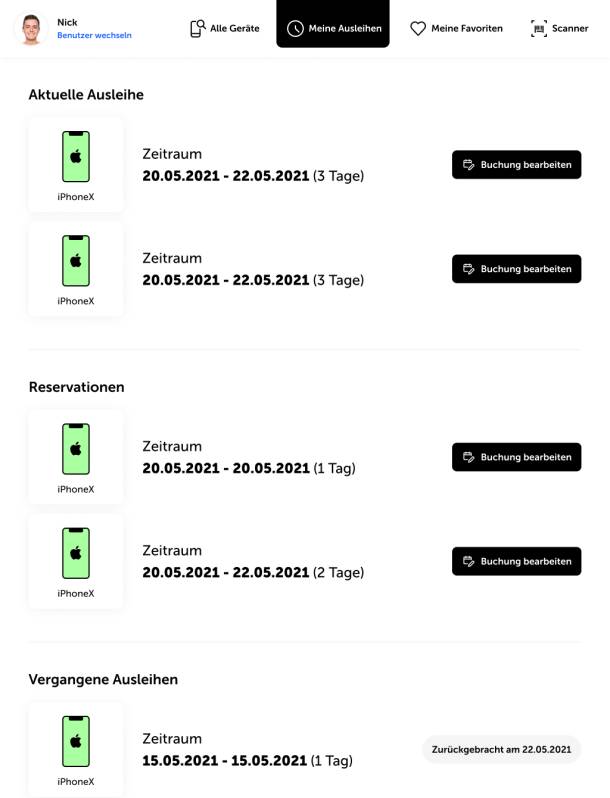Select the Meine Ausleihen tab
This screenshot has width=610, height=798.
(x=333, y=28)
